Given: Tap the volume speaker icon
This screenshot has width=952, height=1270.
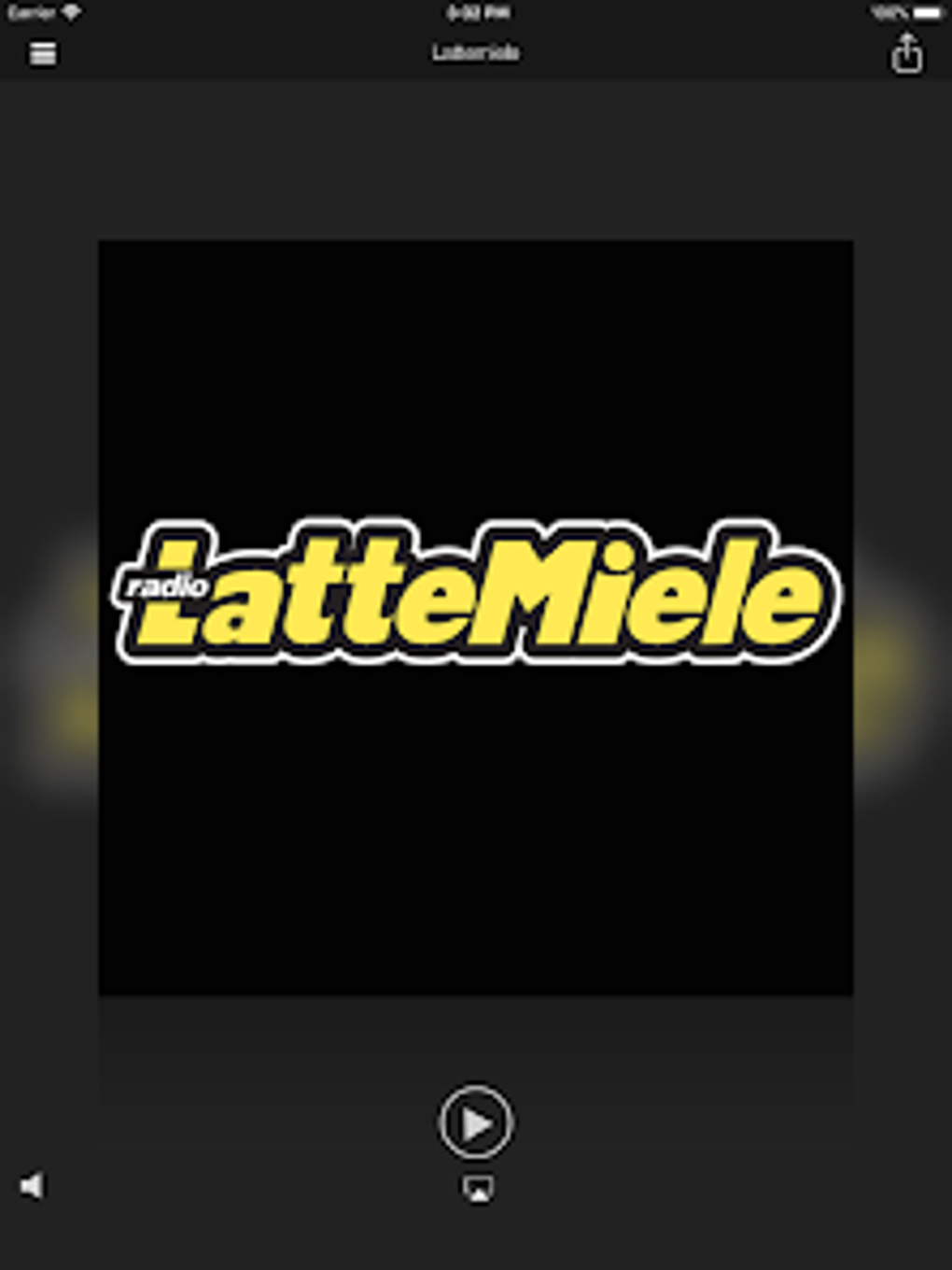Looking at the screenshot, I should pos(32,1186).
